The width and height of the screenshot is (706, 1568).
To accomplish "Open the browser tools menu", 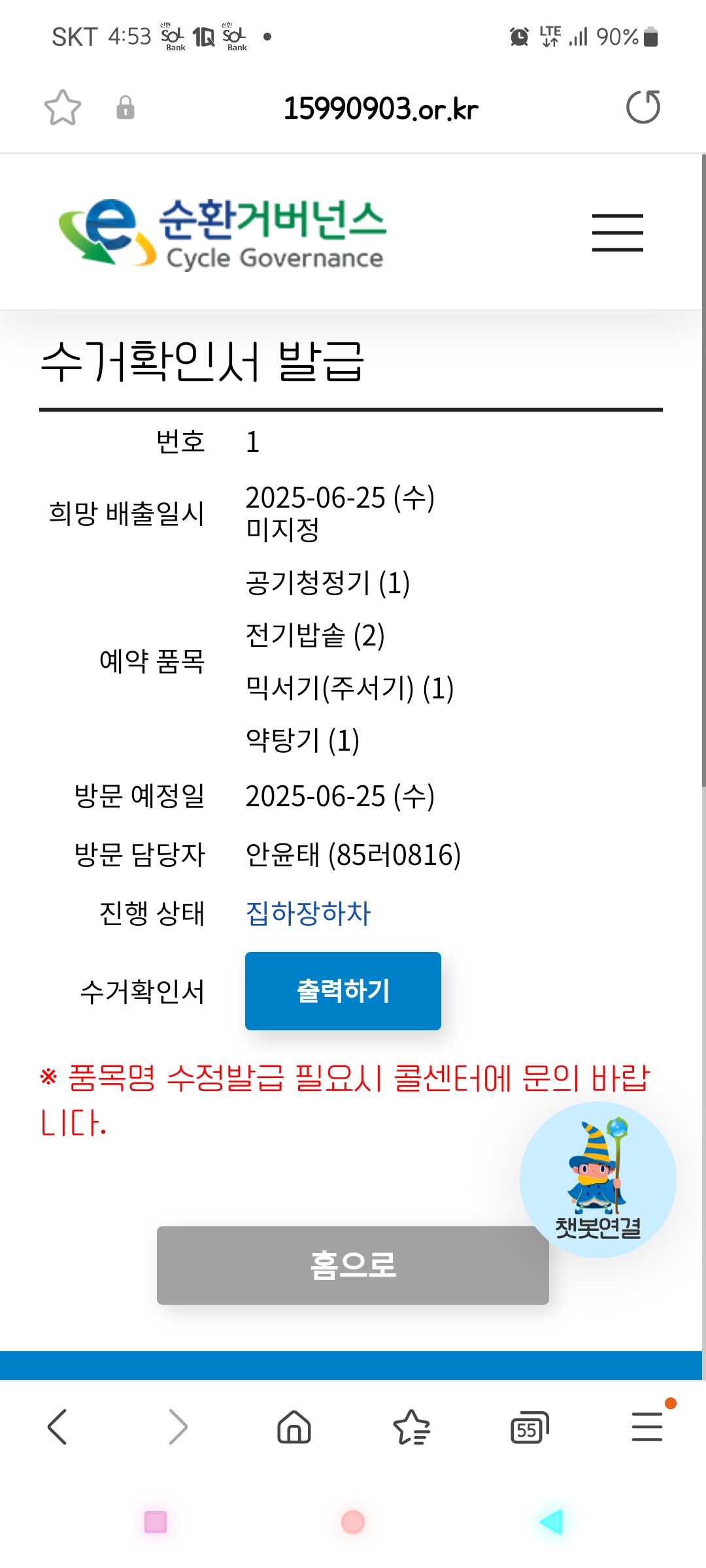I will click(x=647, y=1426).
